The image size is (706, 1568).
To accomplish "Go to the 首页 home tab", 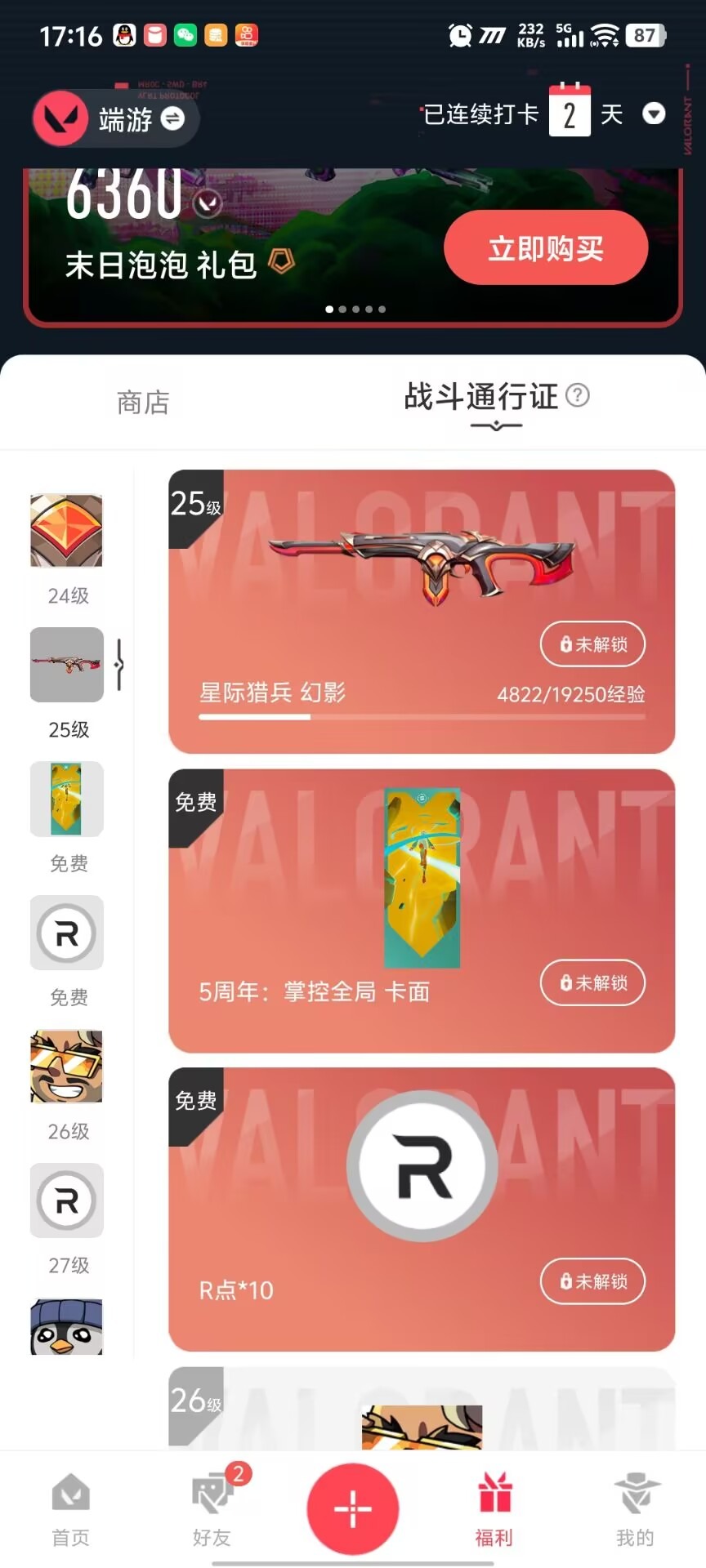I will click(x=70, y=1509).
